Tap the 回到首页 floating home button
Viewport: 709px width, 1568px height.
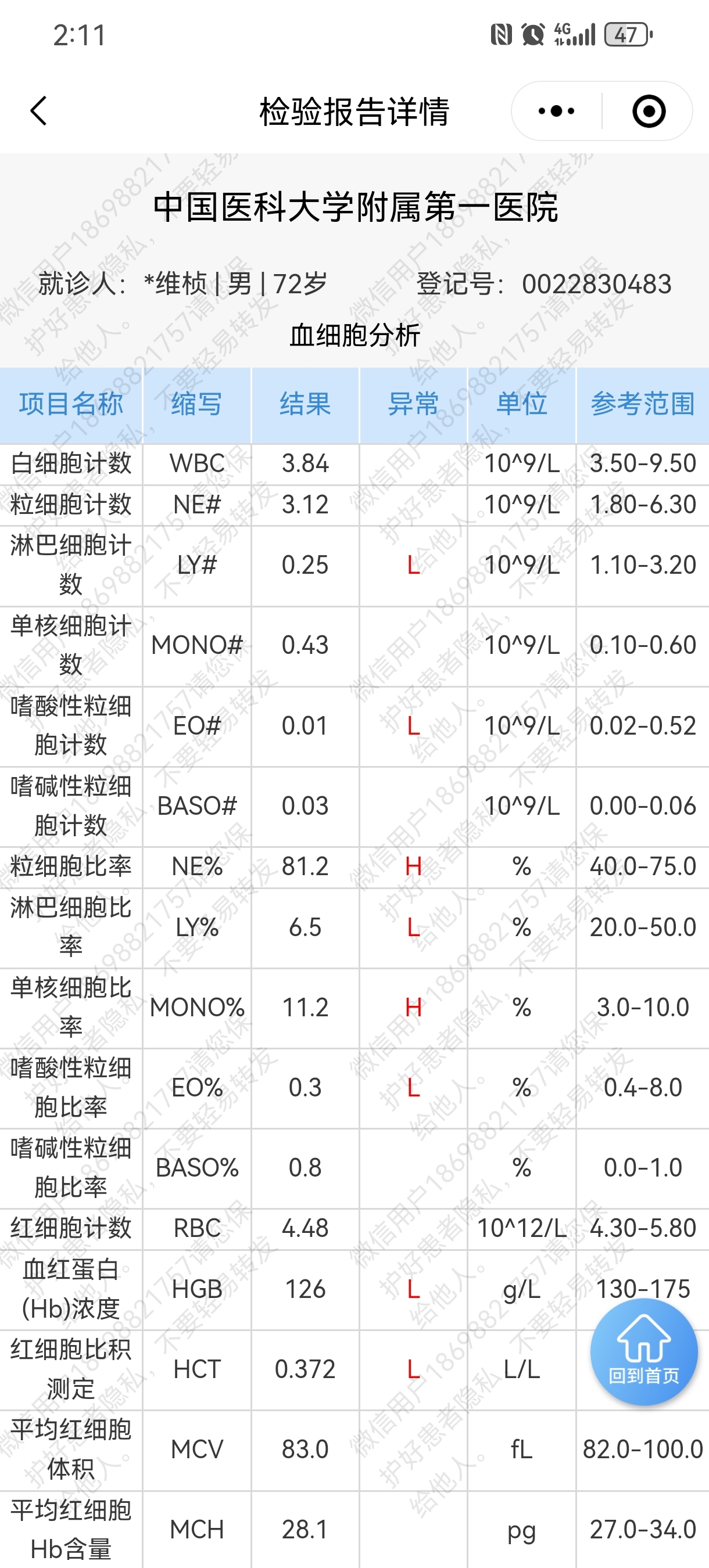[644, 1351]
